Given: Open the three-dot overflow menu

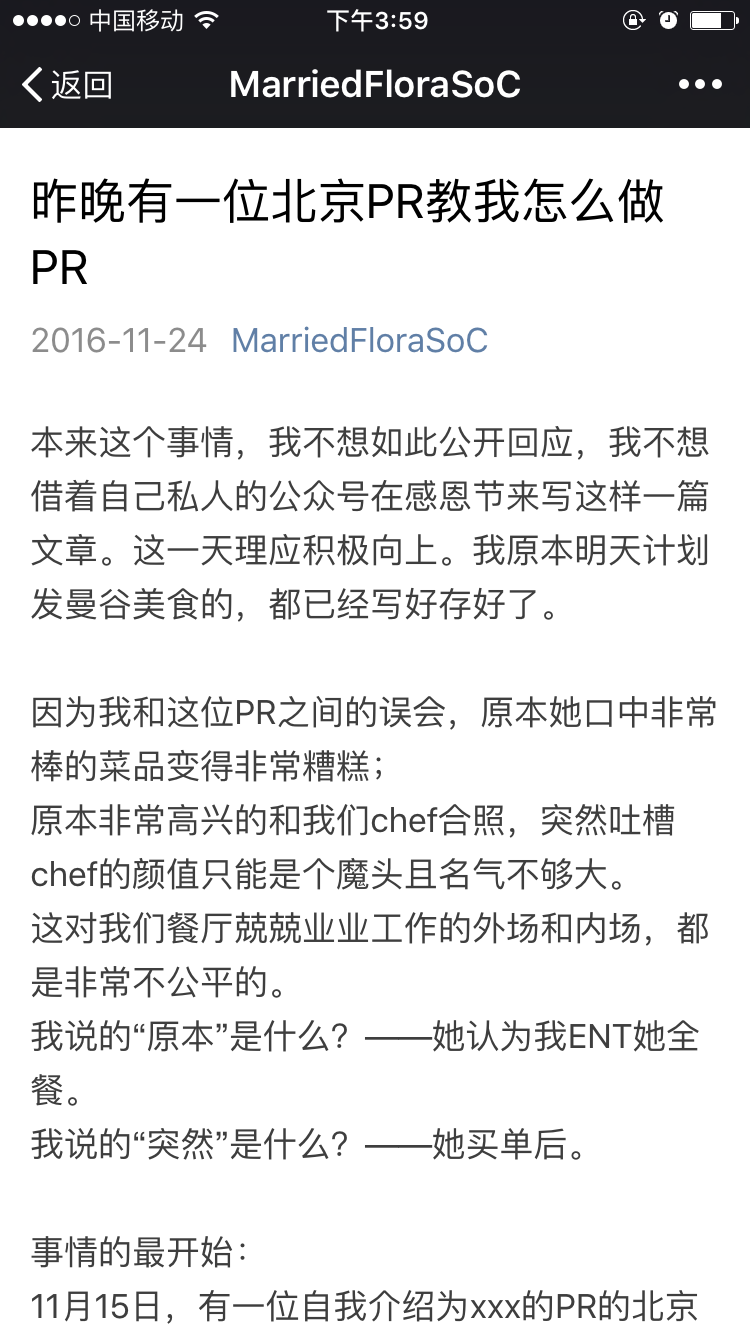Looking at the screenshot, I should tap(700, 85).
